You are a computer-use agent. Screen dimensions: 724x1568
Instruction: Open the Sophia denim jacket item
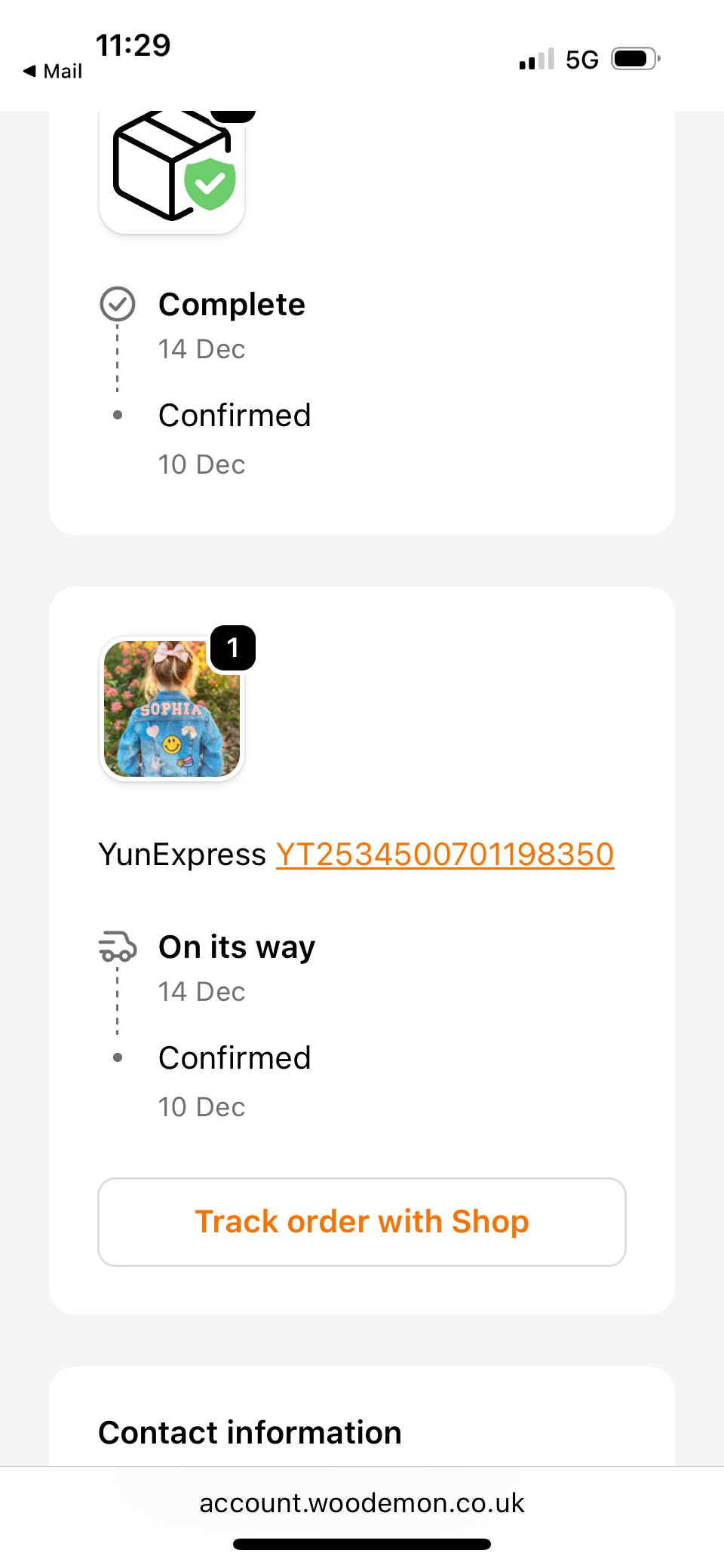pyautogui.click(x=172, y=709)
